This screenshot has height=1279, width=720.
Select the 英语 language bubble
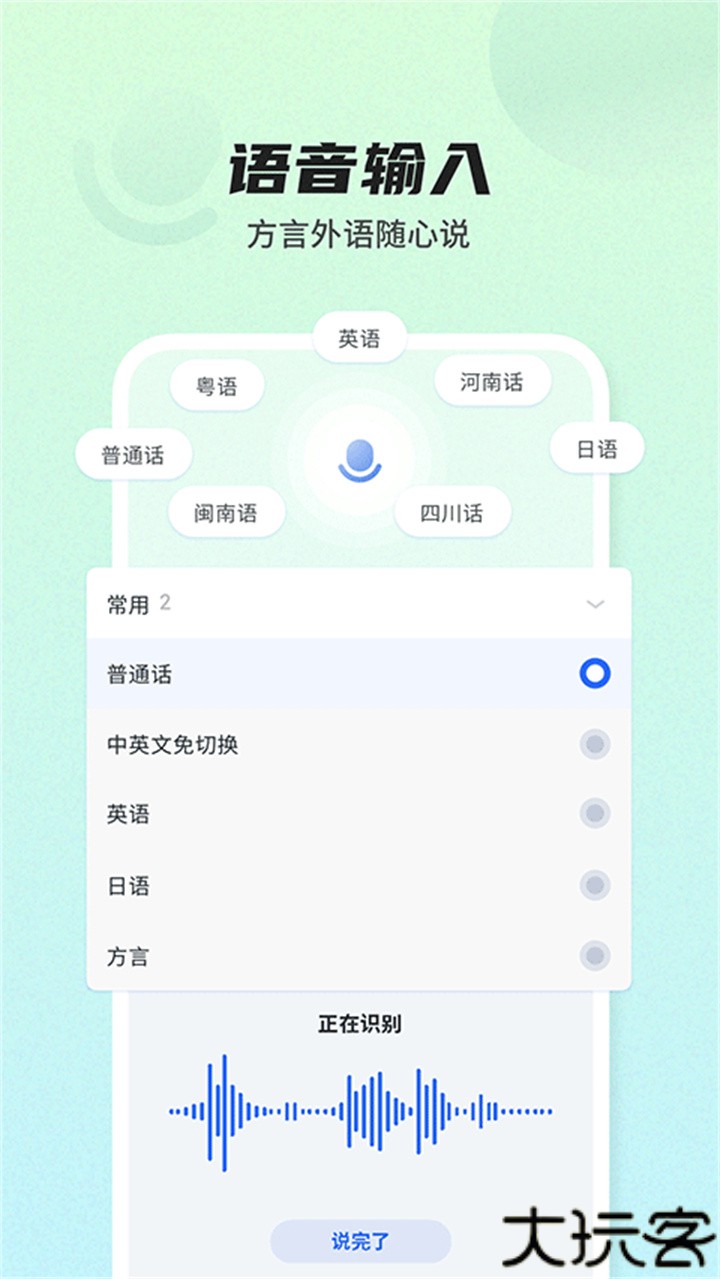pyautogui.click(x=361, y=336)
